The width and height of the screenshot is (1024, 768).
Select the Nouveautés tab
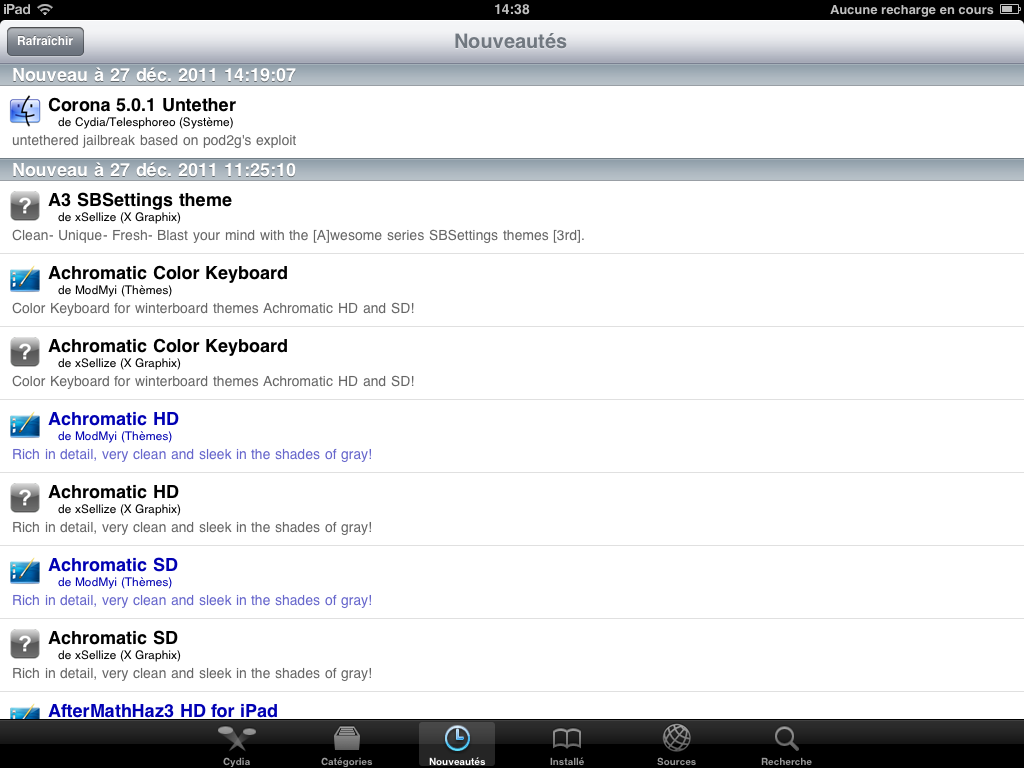coord(457,745)
